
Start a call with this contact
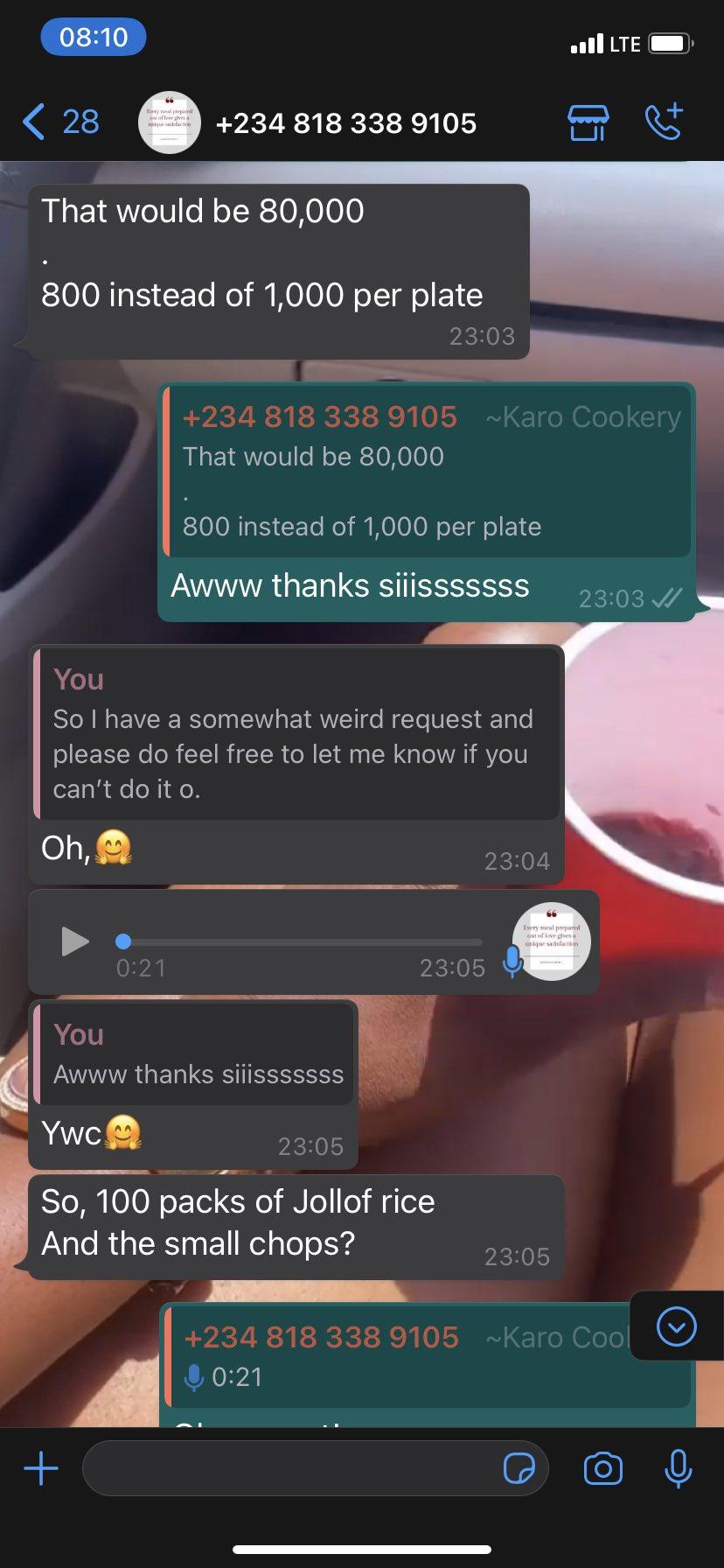tap(664, 122)
